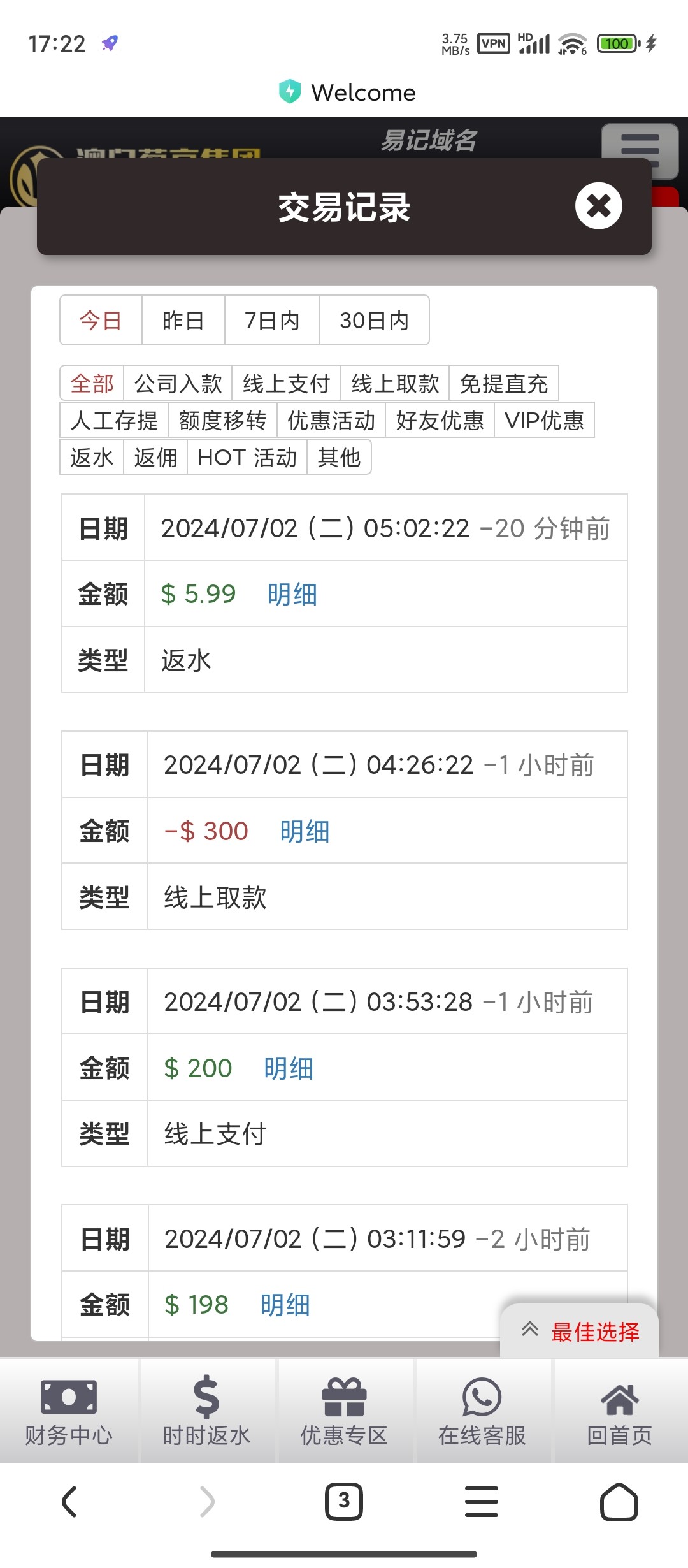
Task: Expand the 最佳选择 panel
Action: 580,1332
